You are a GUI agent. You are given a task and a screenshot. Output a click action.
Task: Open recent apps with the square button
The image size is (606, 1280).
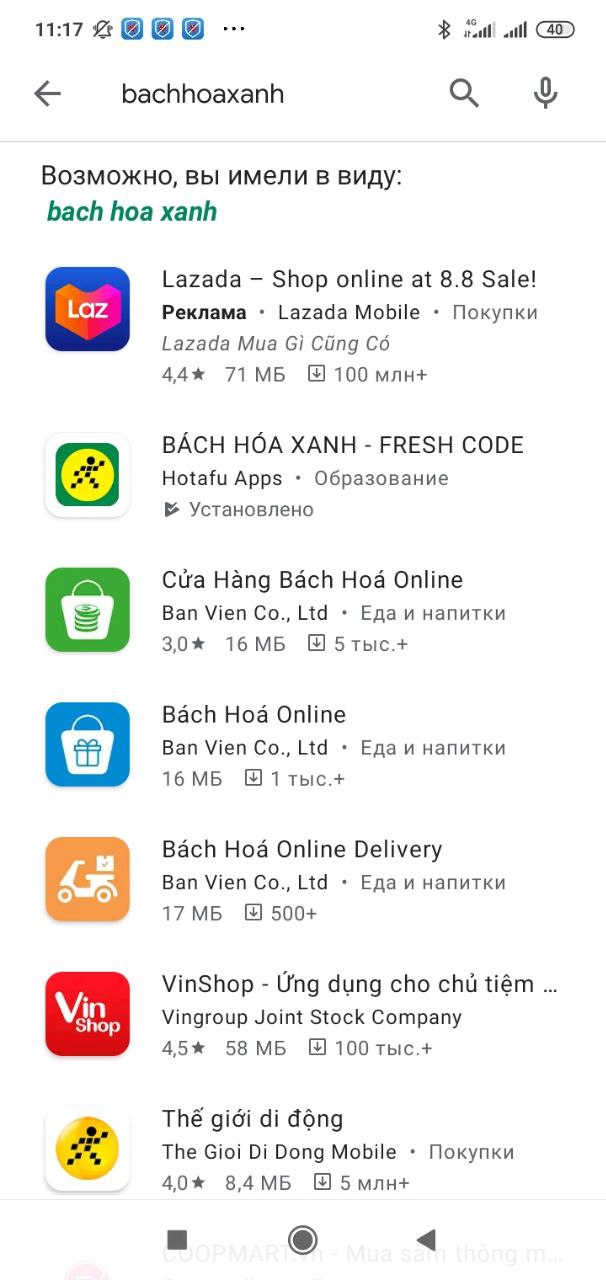point(177,1240)
